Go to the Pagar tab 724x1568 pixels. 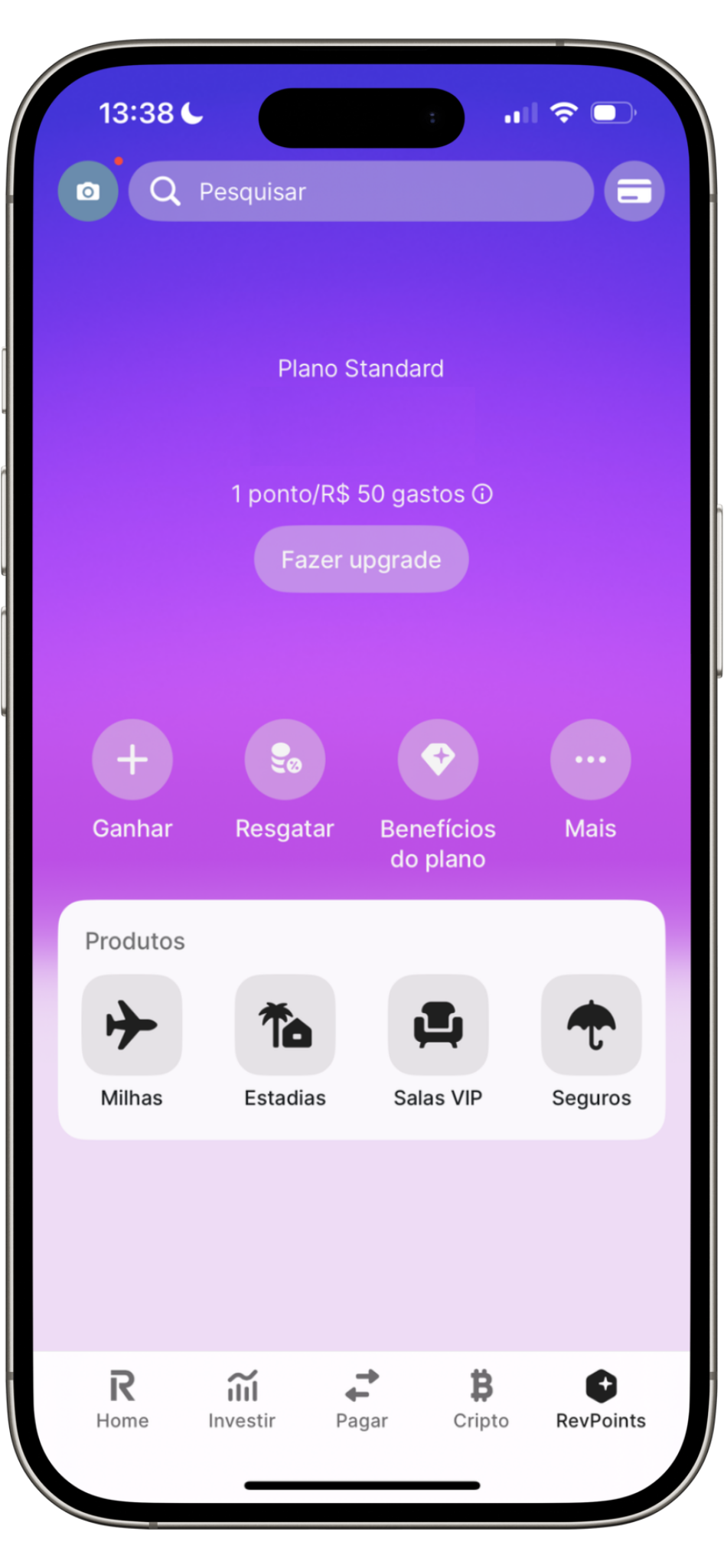[362, 1400]
